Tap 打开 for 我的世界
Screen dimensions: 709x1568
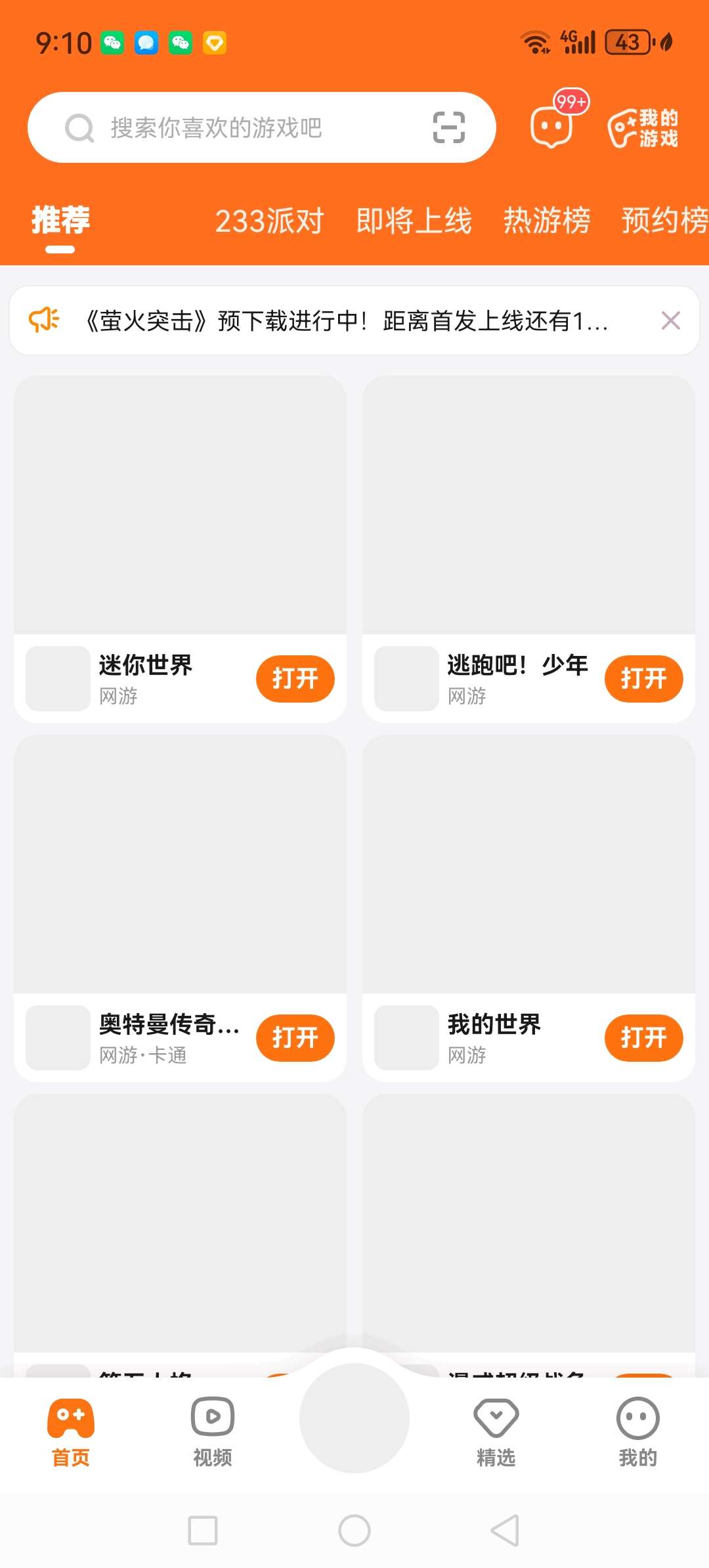click(x=644, y=1037)
